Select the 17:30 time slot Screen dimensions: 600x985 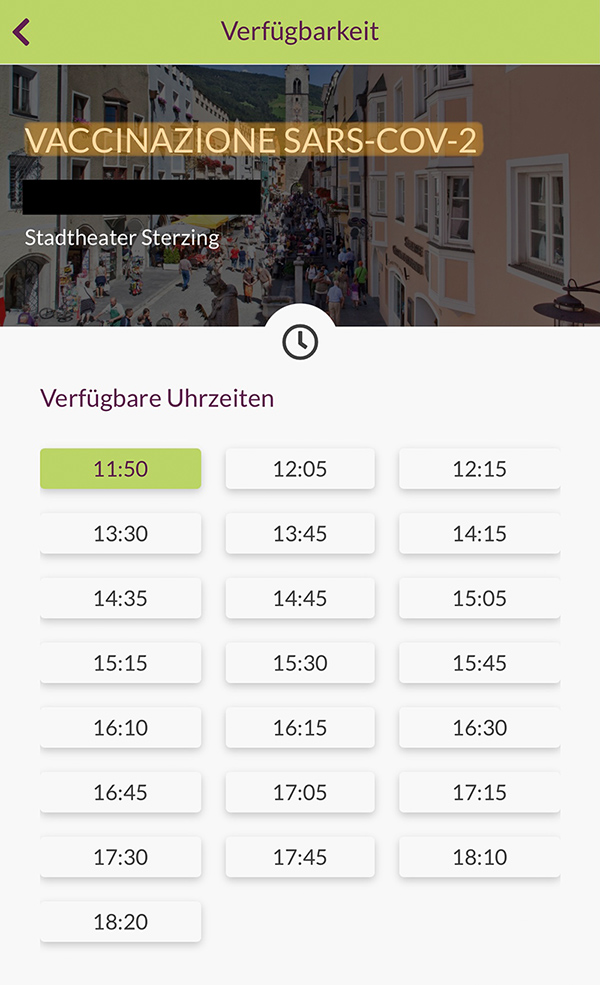(121, 857)
